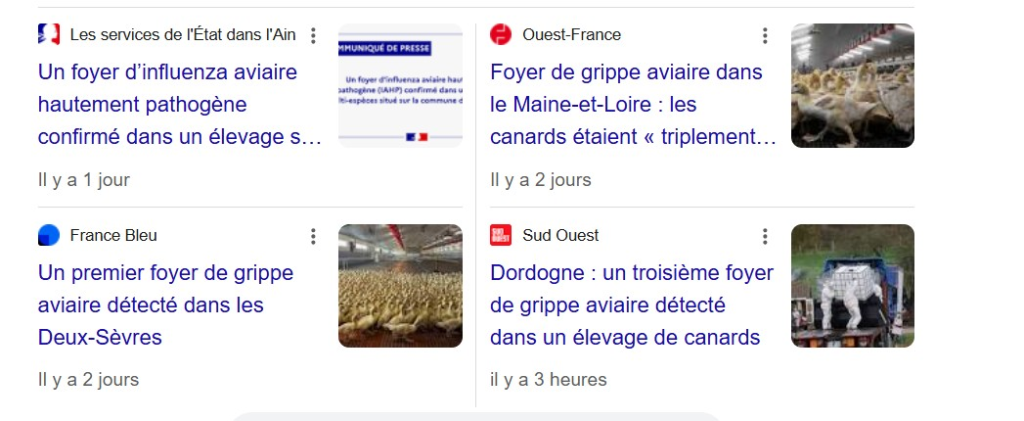Open more options for the Sud Ouest result
Viewport: 1024px width, 421px height.
coord(765,236)
